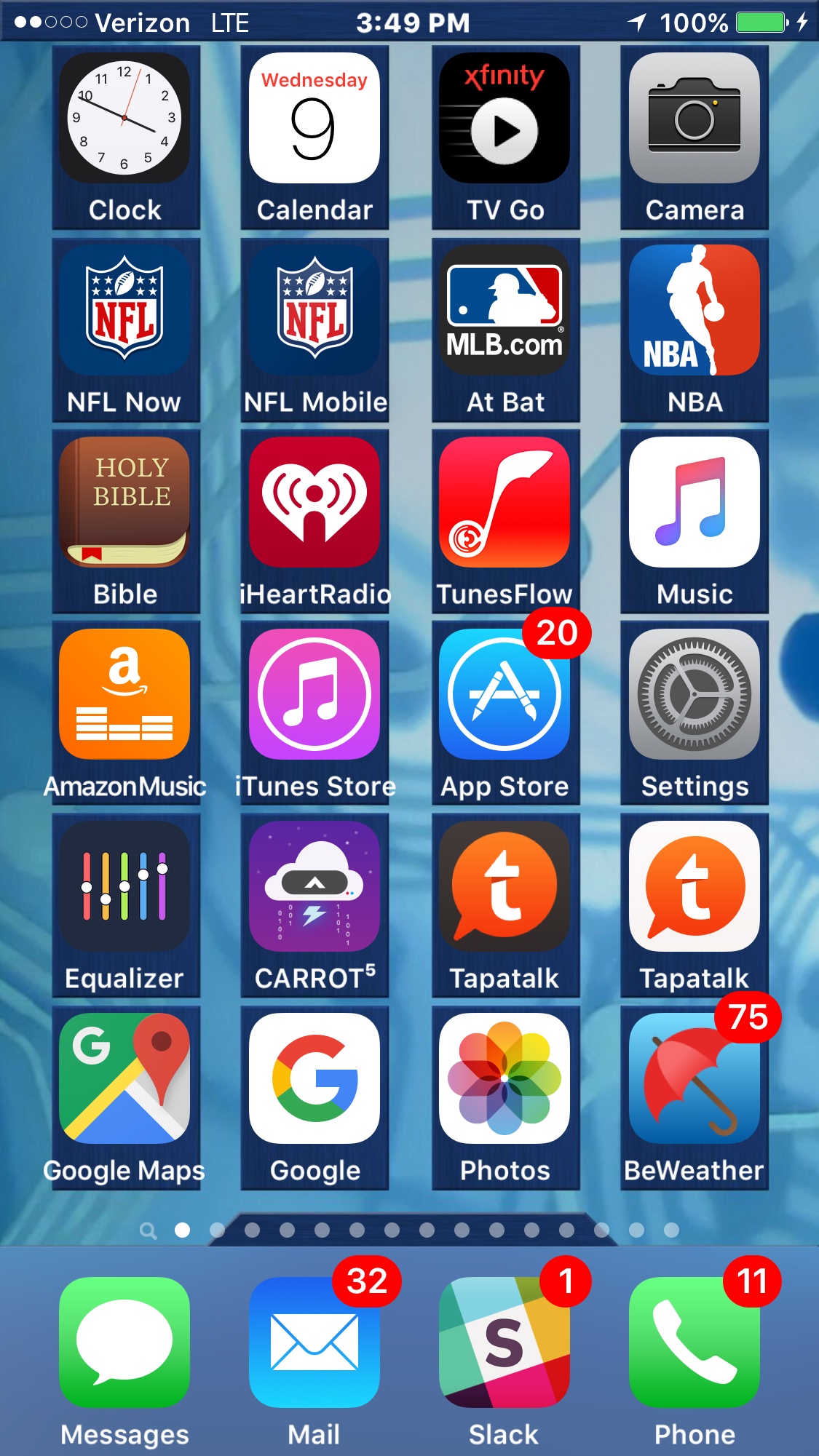This screenshot has height=1456, width=819.
Task: Open Google Maps
Action: click(x=124, y=1078)
